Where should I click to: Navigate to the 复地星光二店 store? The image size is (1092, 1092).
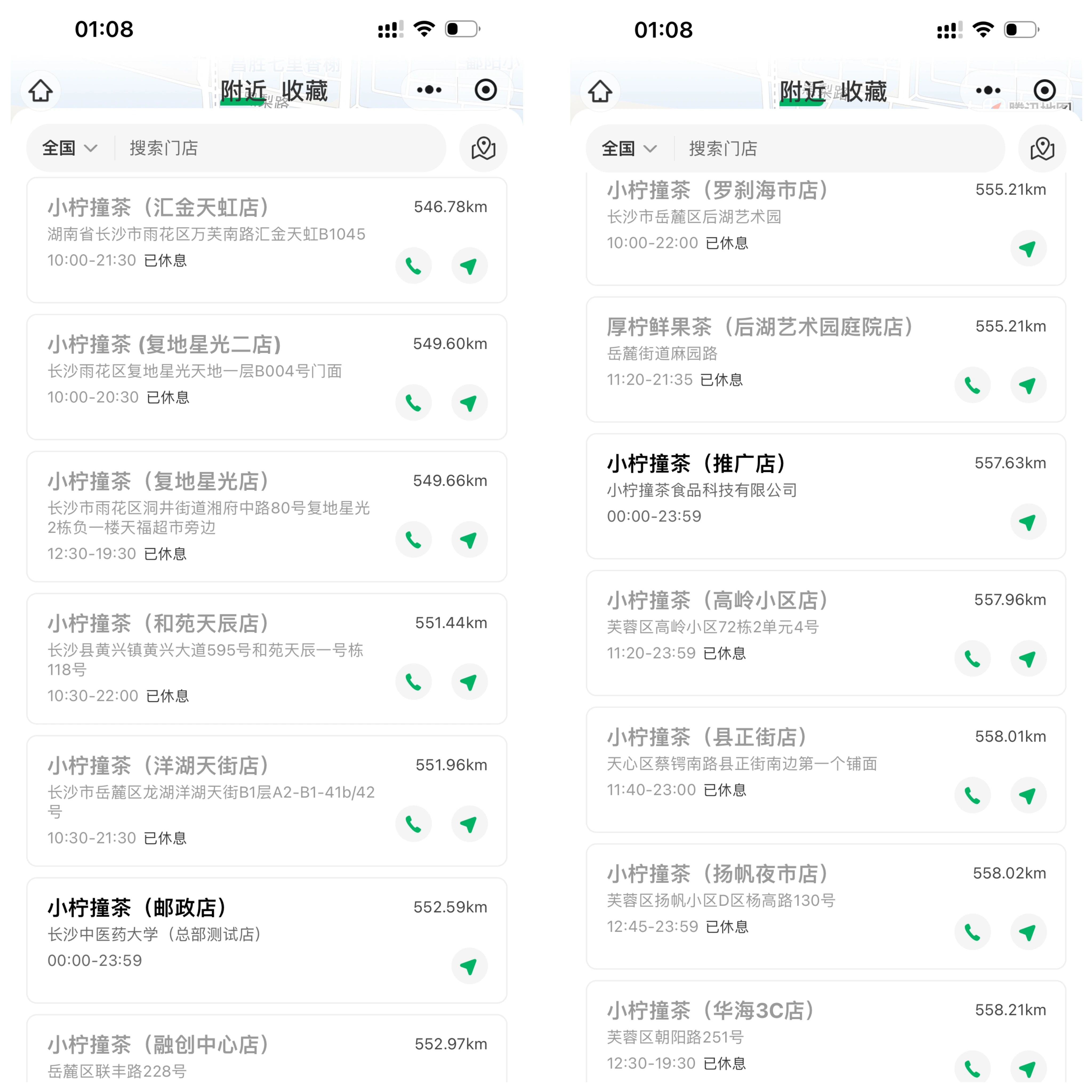[469, 403]
